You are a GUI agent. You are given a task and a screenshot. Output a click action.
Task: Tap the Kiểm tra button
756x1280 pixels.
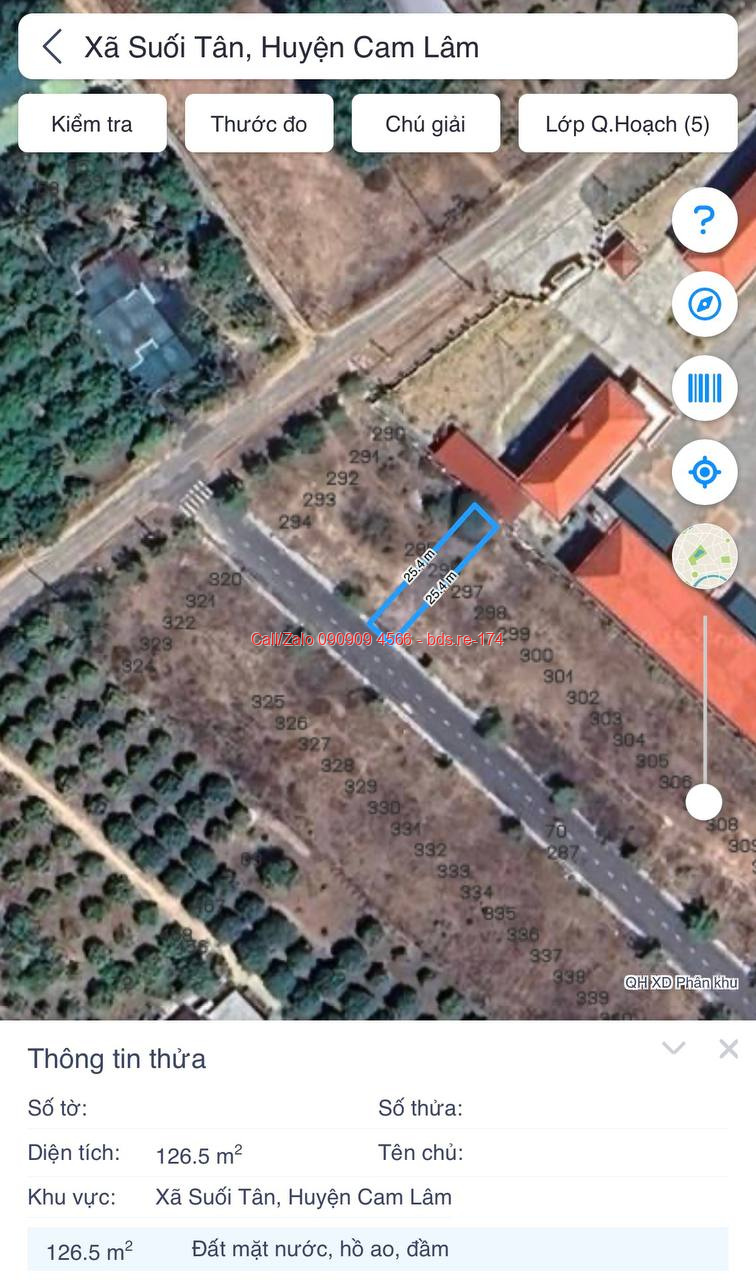pyautogui.click(x=92, y=124)
